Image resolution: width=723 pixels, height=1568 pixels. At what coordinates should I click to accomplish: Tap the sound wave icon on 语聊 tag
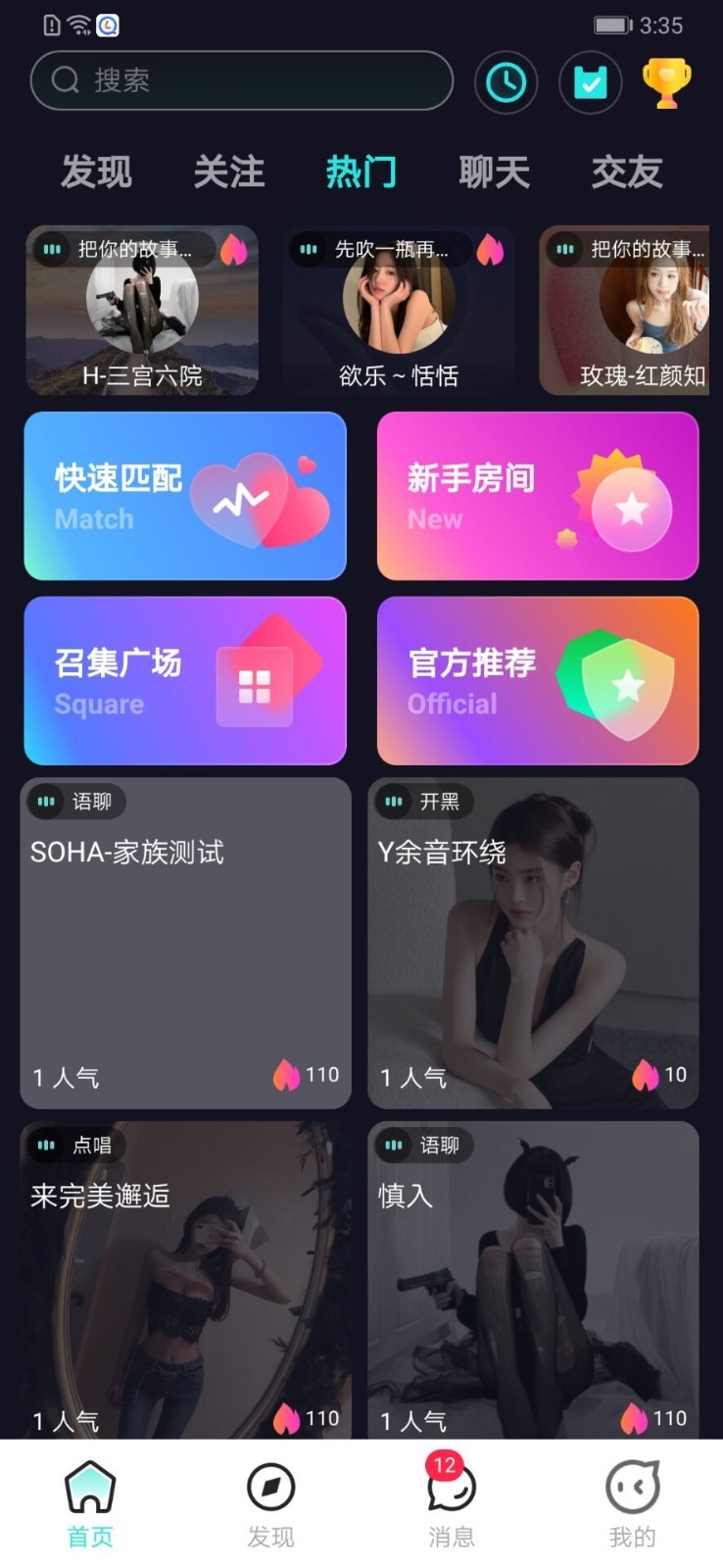(46, 801)
